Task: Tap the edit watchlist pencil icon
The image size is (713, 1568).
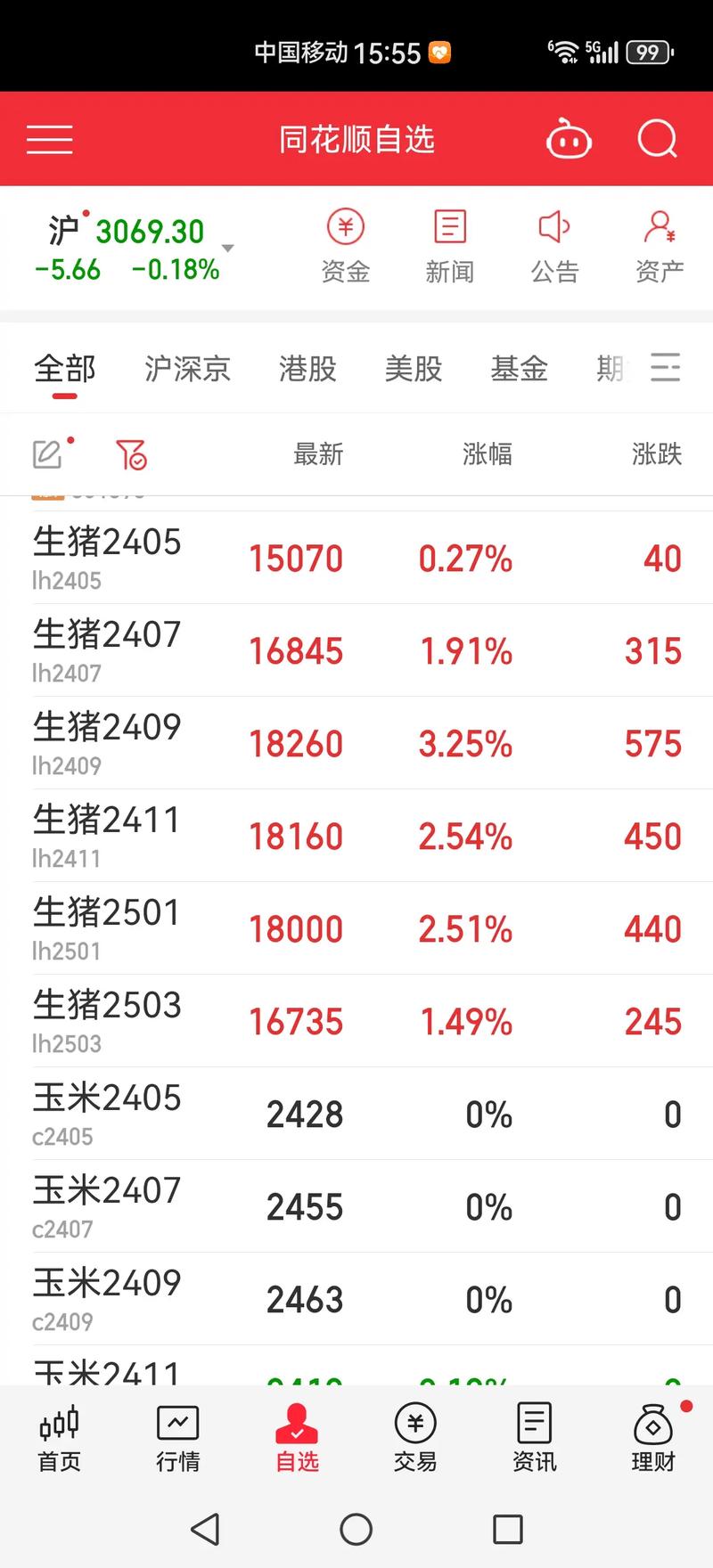Action: [46, 453]
